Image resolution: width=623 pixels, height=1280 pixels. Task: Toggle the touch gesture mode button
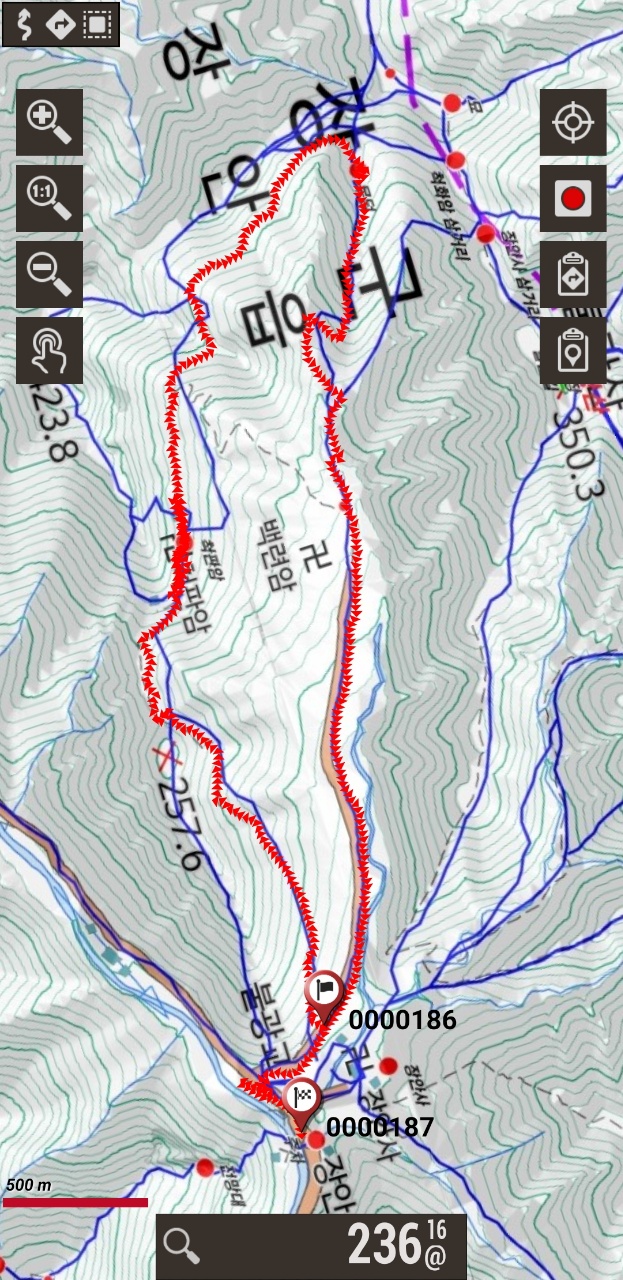click(49, 350)
